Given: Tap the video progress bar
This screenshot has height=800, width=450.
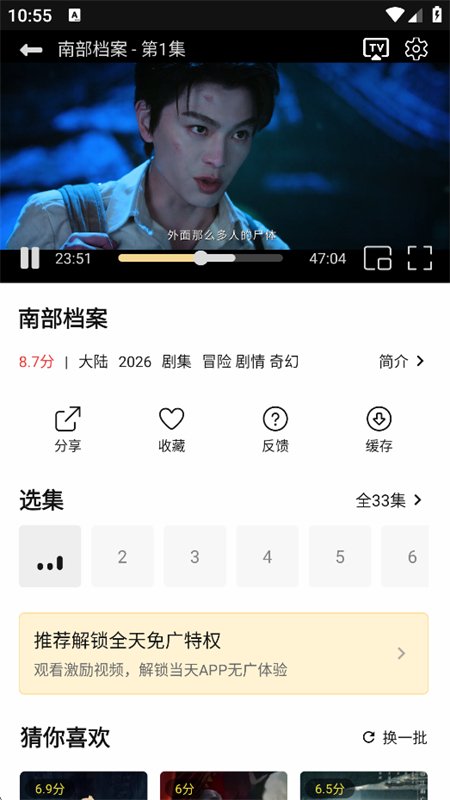Looking at the screenshot, I should 201,258.
